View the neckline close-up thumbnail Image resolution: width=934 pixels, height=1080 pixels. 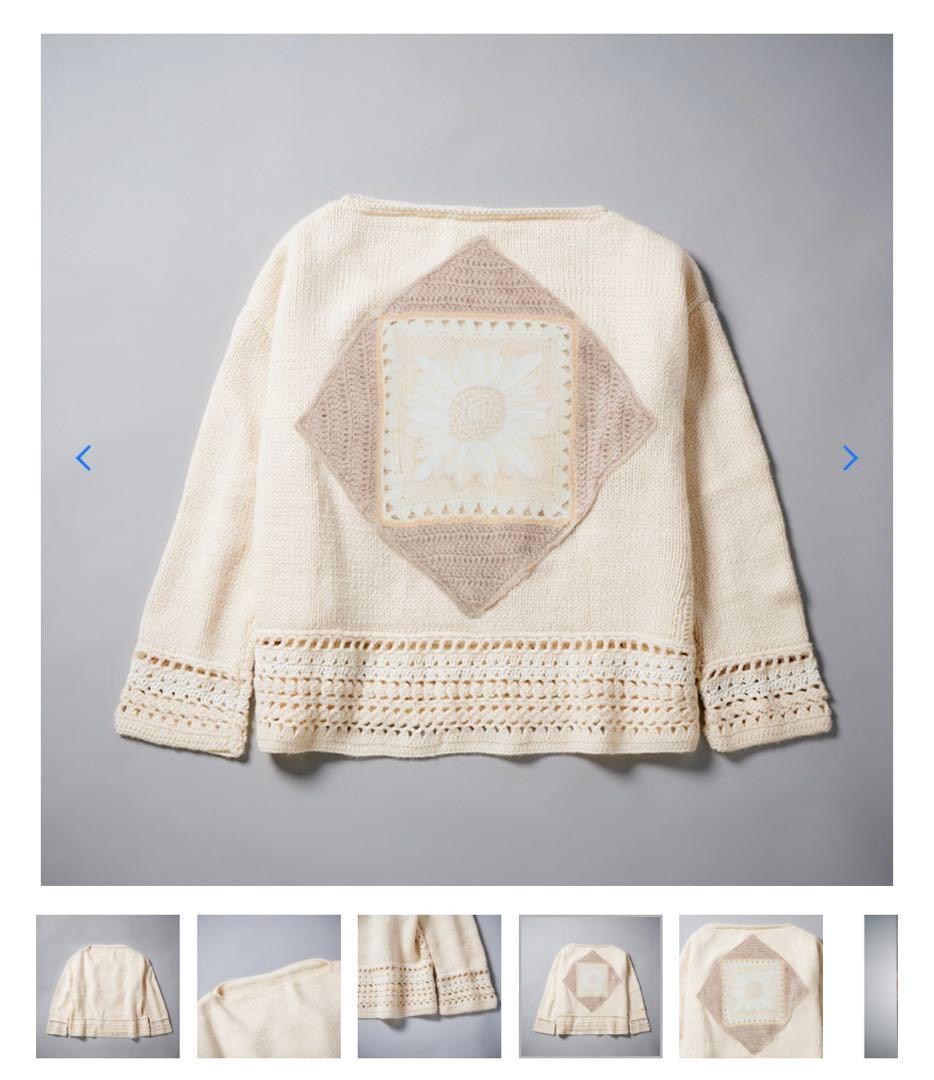pos(268,986)
